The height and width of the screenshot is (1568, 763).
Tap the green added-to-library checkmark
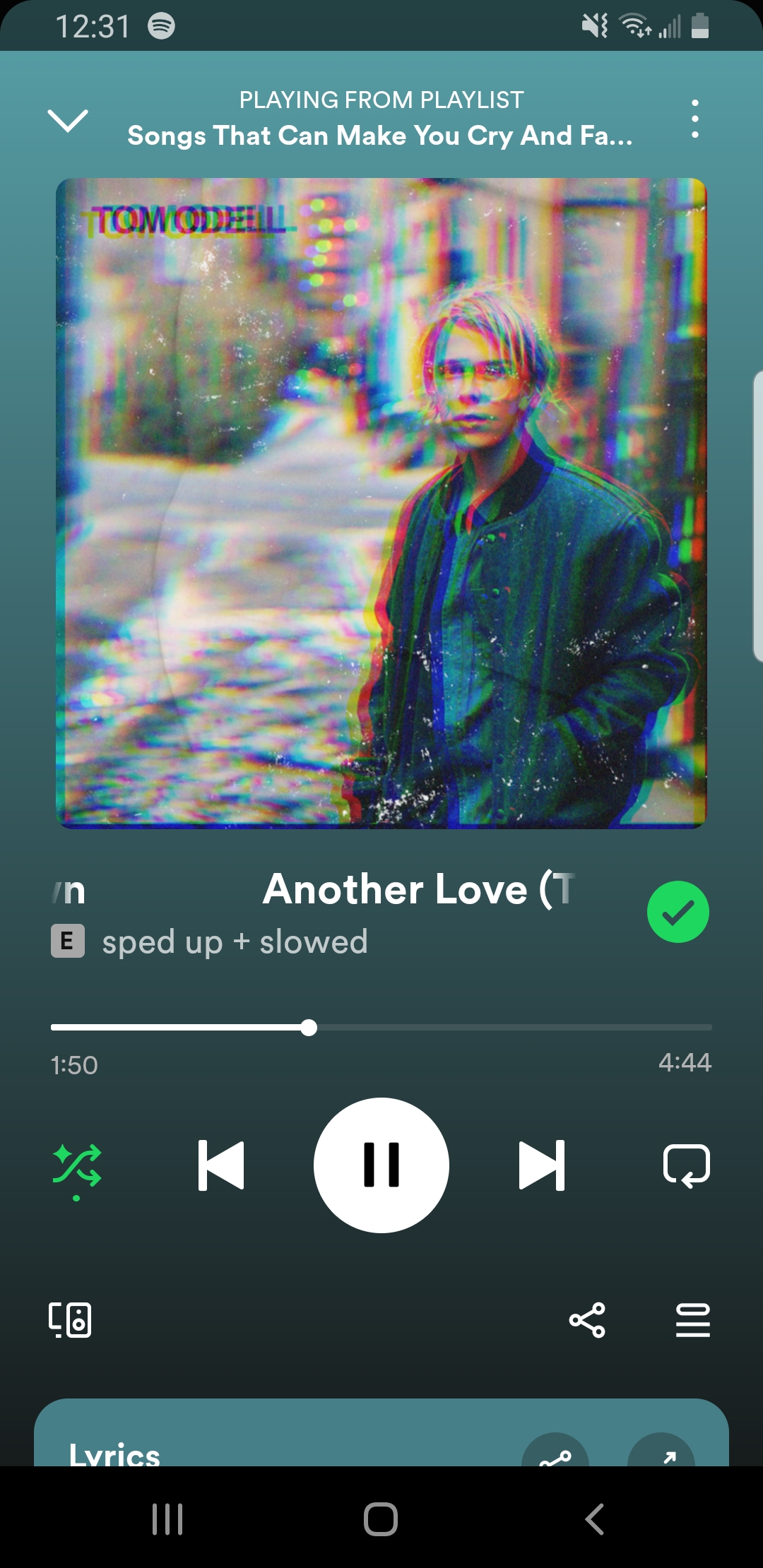pyautogui.click(x=678, y=912)
